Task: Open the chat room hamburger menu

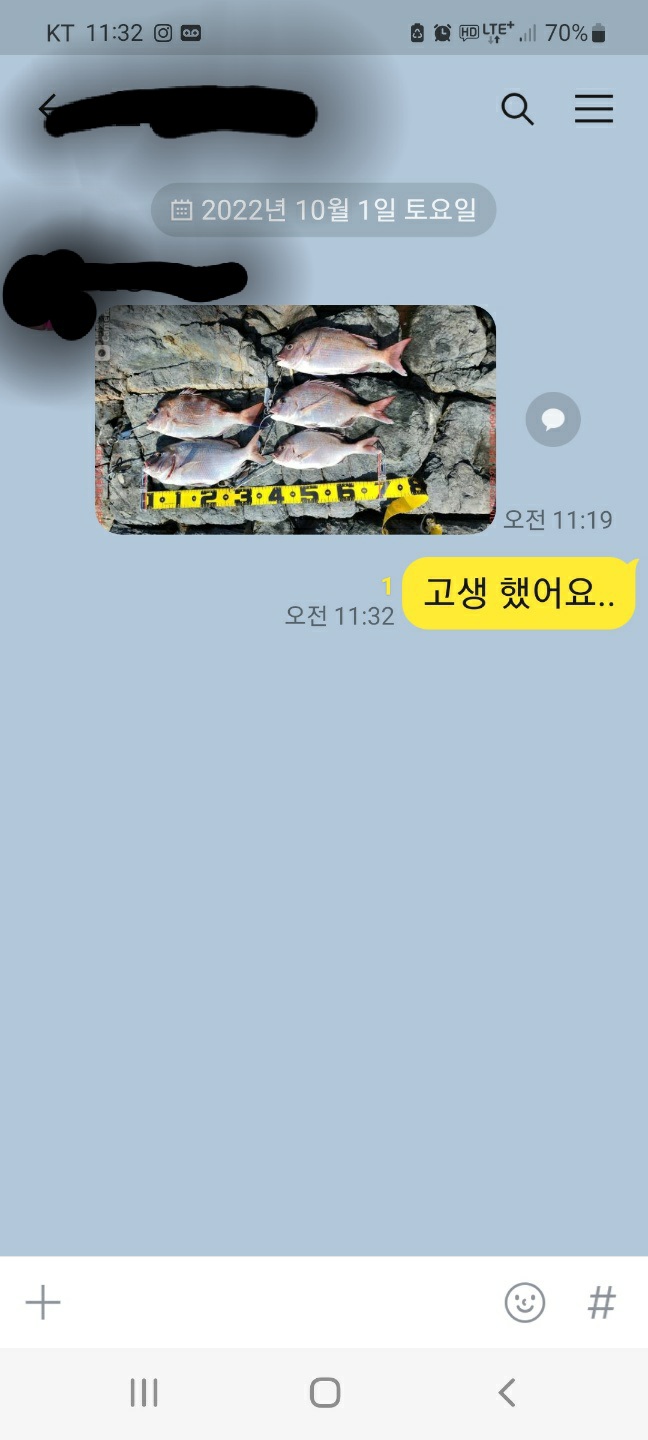Action: (593, 109)
